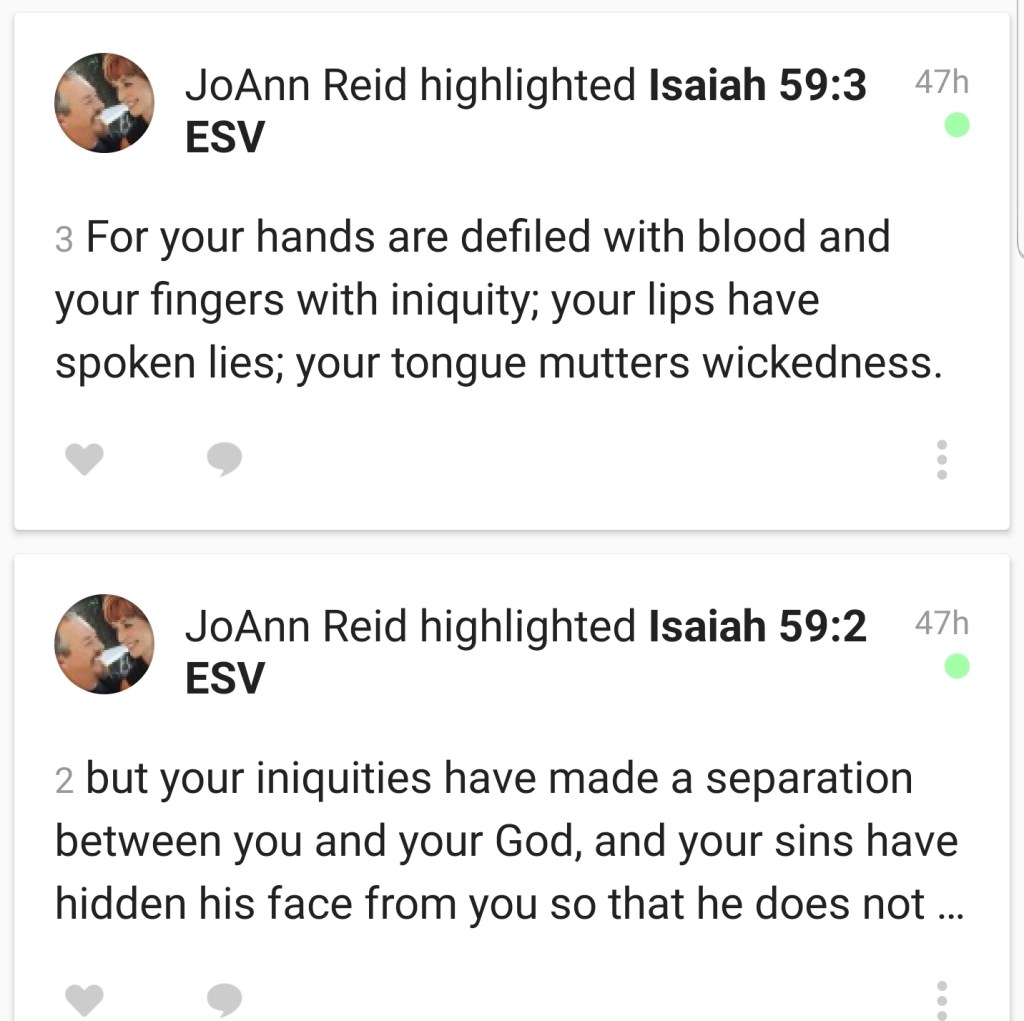Viewport: 1024px width, 1021px height.
Task: View JoAnn Reid's profile photo on Isaiah 59:3 post
Action: [104, 103]
